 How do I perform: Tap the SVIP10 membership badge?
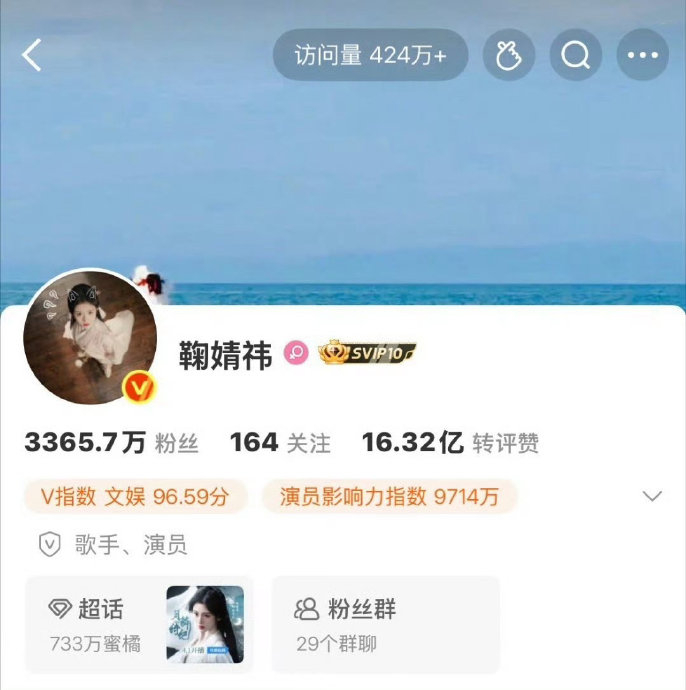(367, 353)
